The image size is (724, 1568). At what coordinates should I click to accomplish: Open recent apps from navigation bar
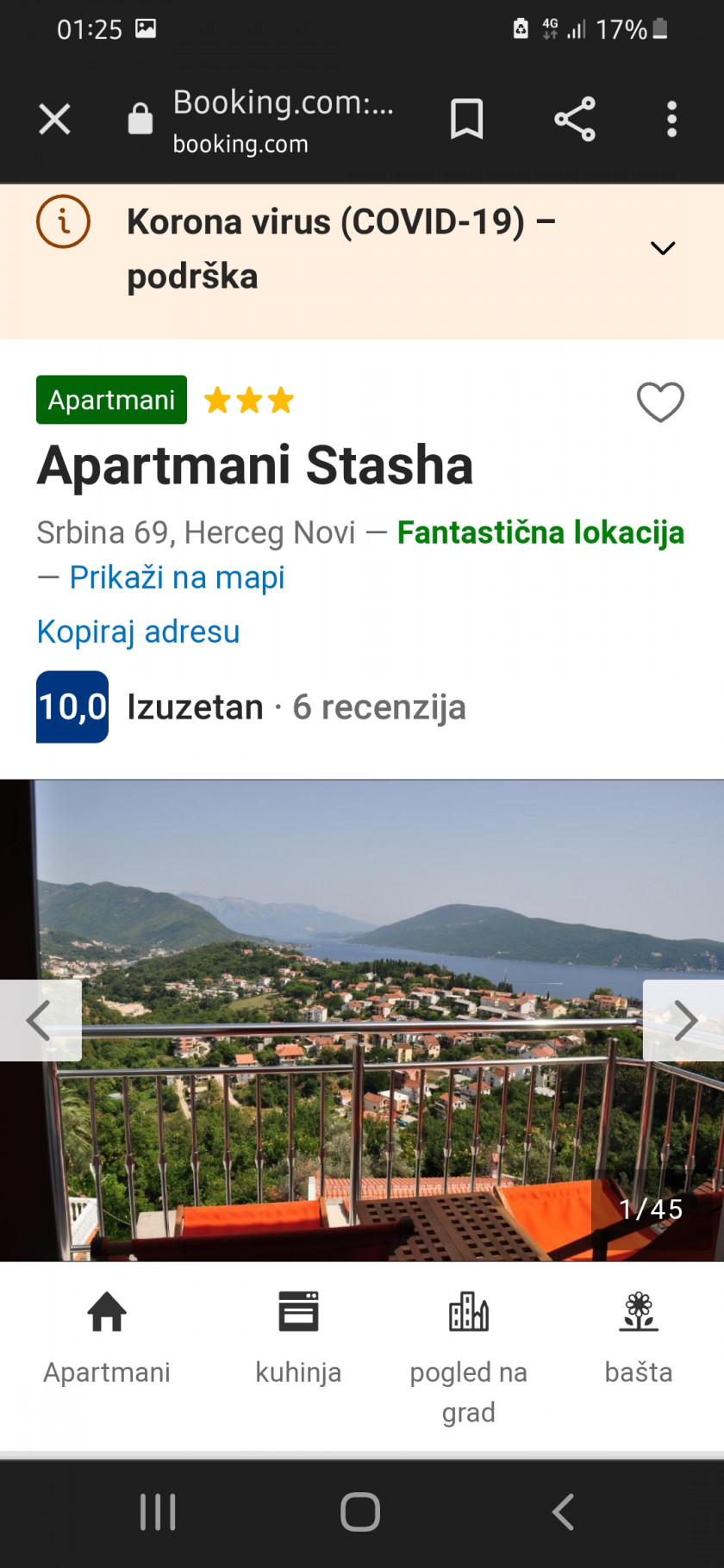[159, 1512]
